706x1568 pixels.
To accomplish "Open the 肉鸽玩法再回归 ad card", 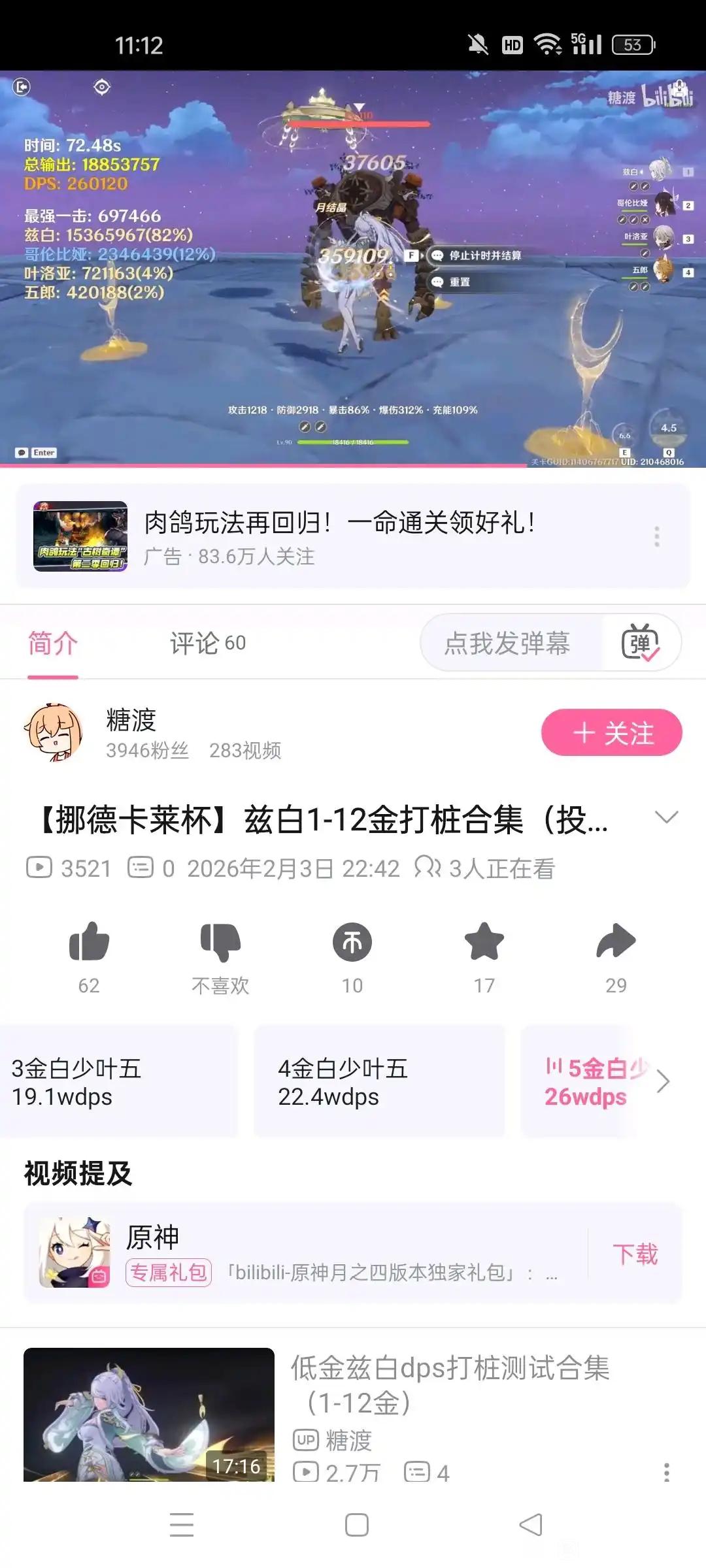I will pos(340,536).
